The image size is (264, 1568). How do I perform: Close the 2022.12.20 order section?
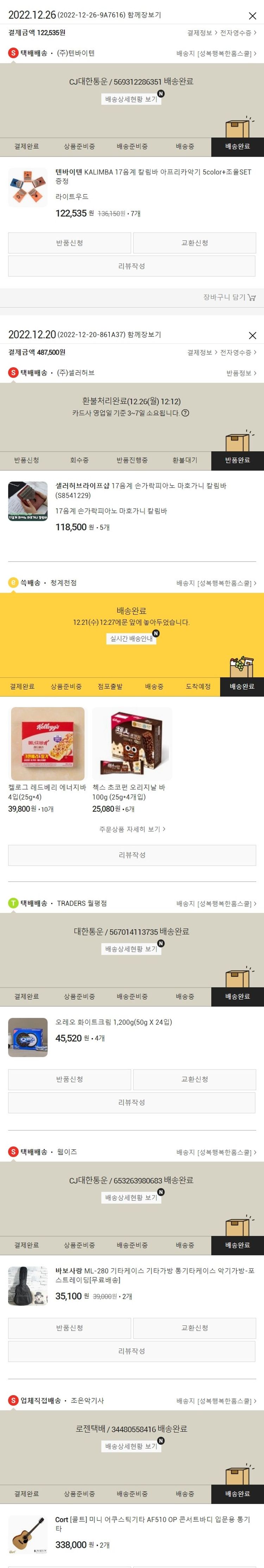[x=252, y=335]
